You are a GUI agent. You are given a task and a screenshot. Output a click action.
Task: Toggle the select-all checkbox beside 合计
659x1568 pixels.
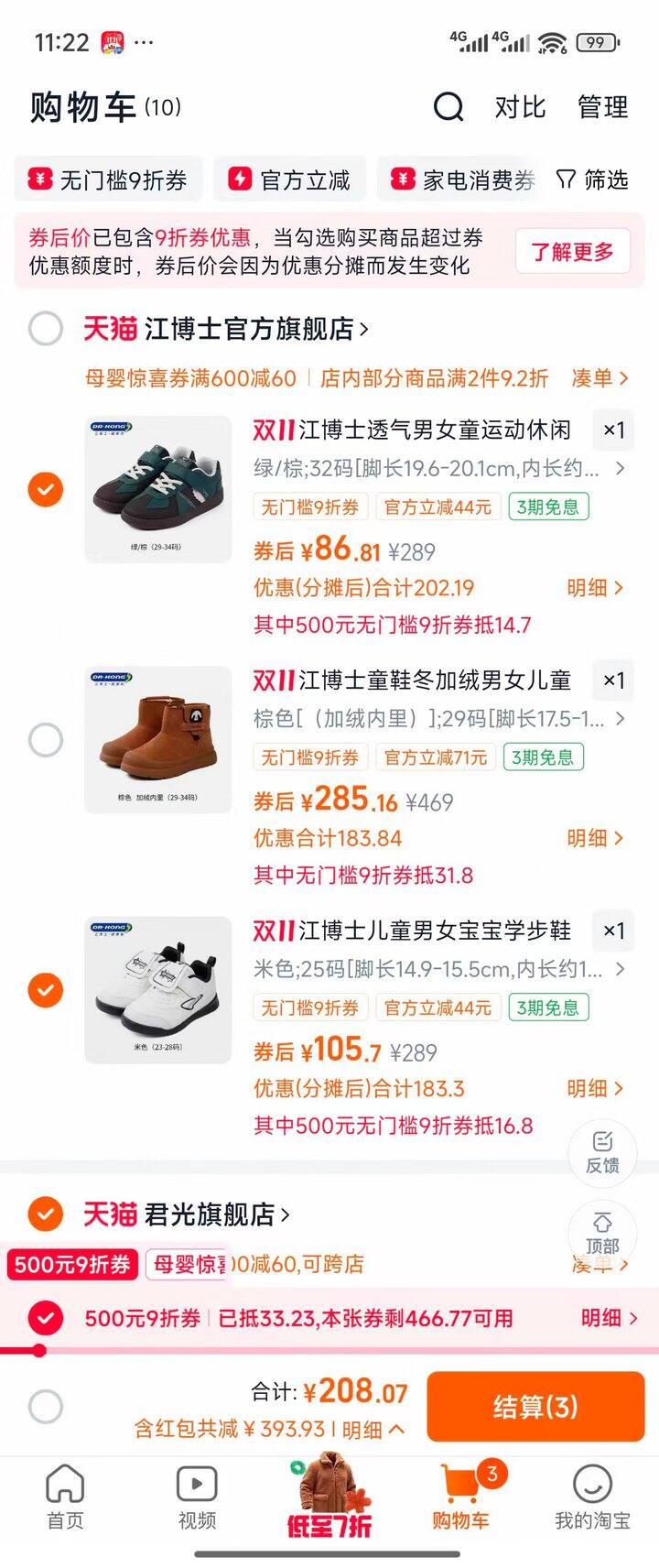tap(46, 1406)
